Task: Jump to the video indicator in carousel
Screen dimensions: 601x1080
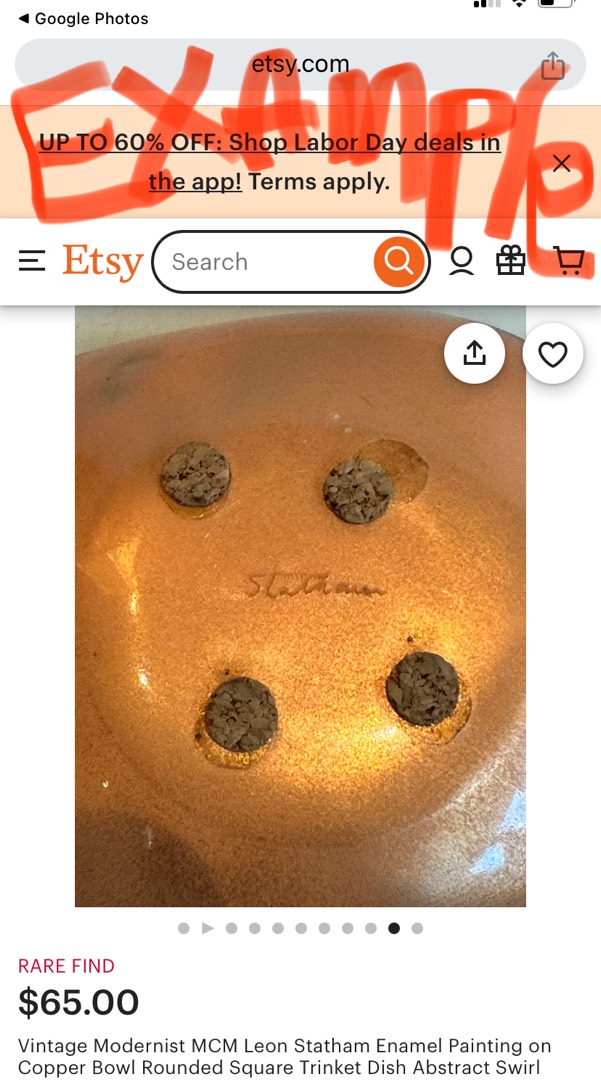Action: click(207, 928)
